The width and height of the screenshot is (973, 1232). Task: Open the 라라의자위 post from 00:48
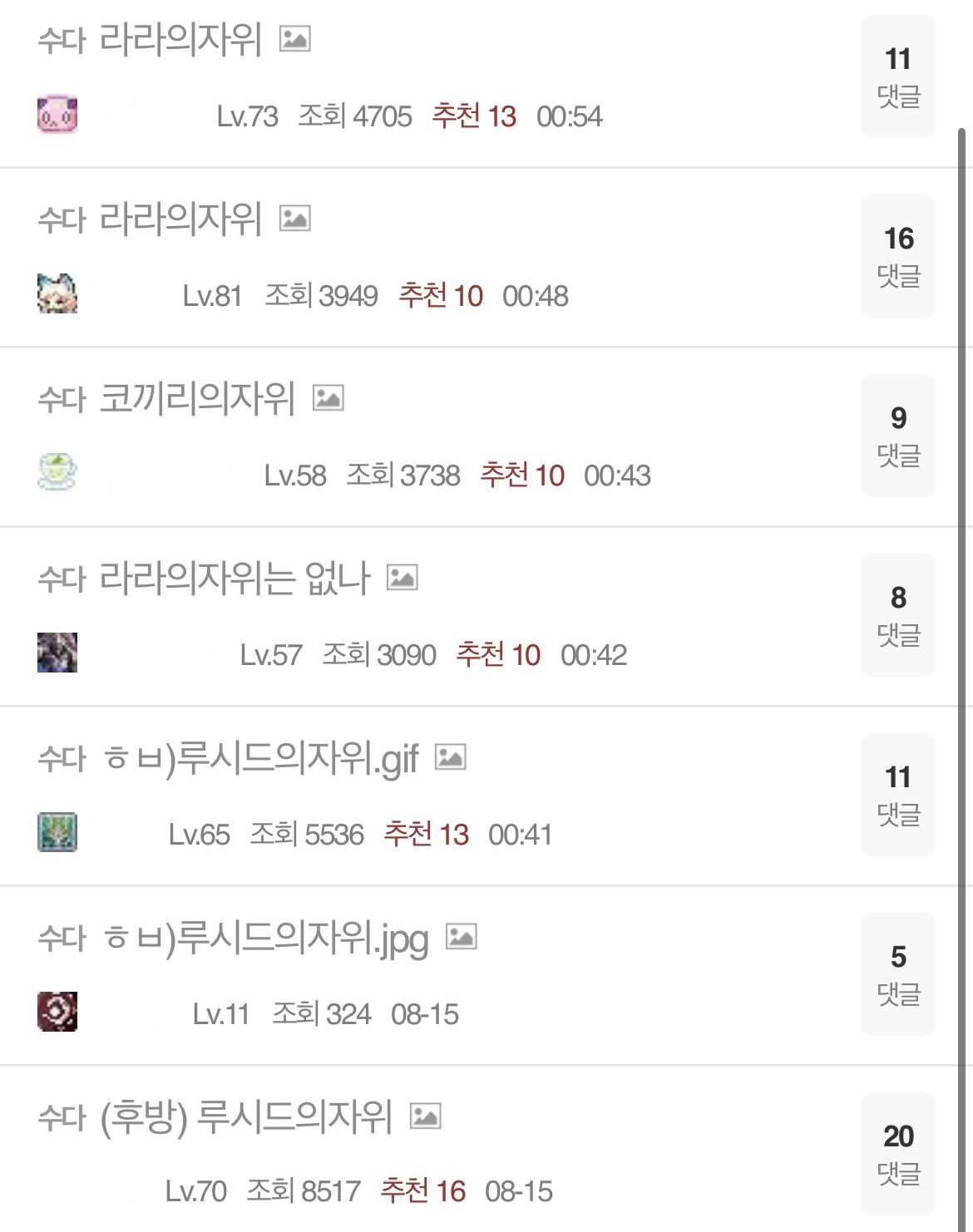tap(180, 219)
